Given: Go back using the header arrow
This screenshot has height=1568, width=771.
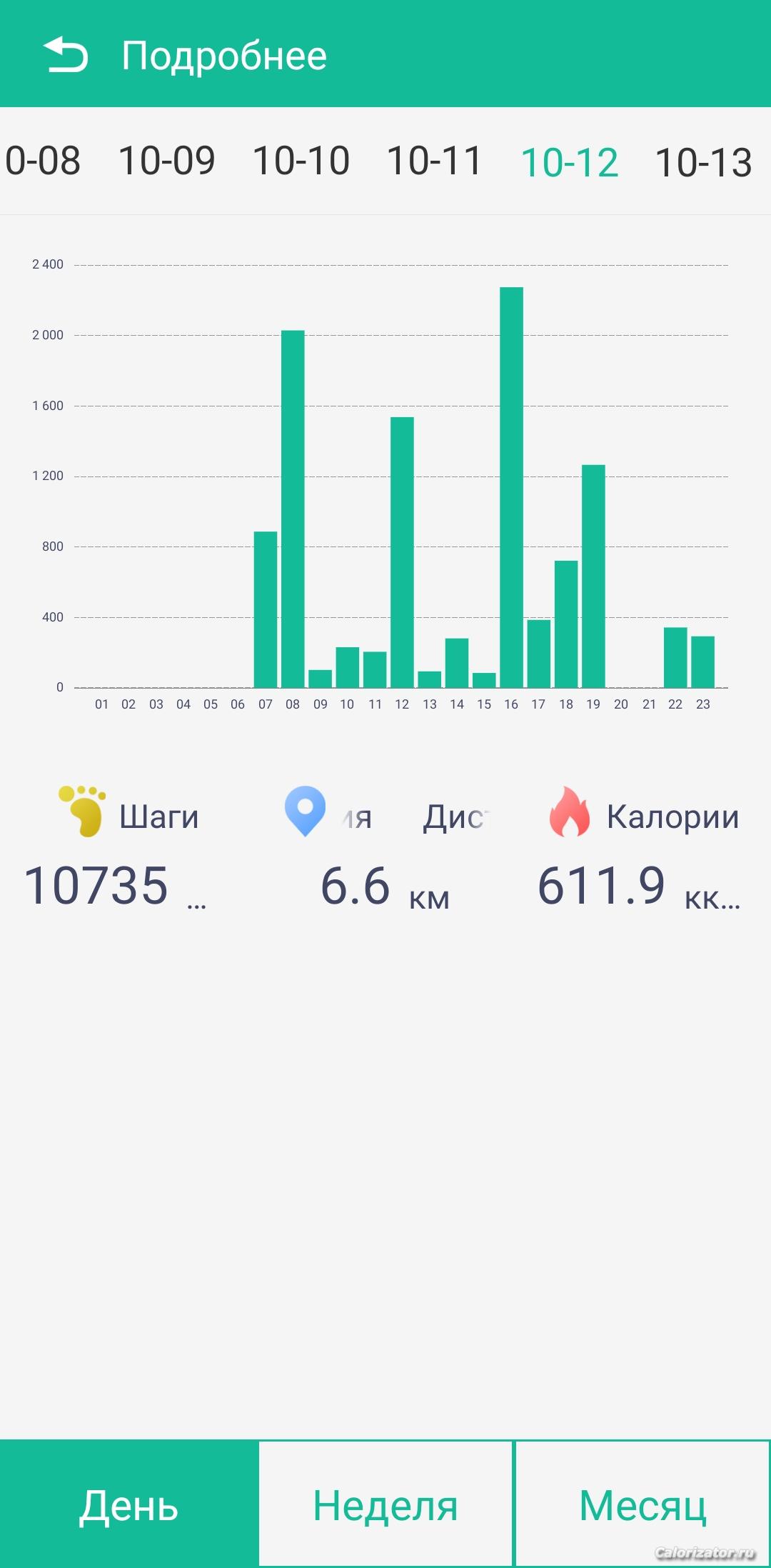Looking at the screenshot, I should click(66, 55).
